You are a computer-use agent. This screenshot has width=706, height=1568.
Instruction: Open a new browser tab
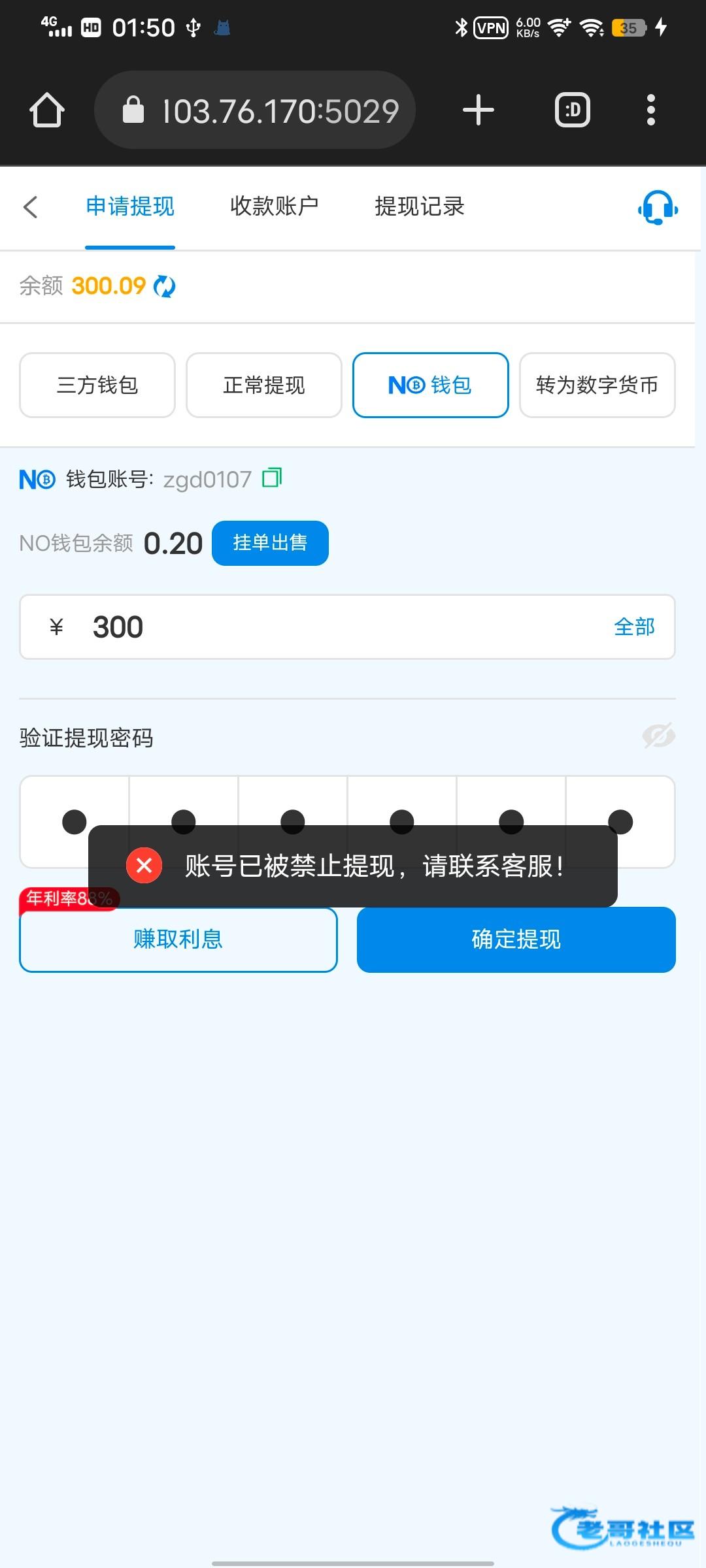click(478, 110)
